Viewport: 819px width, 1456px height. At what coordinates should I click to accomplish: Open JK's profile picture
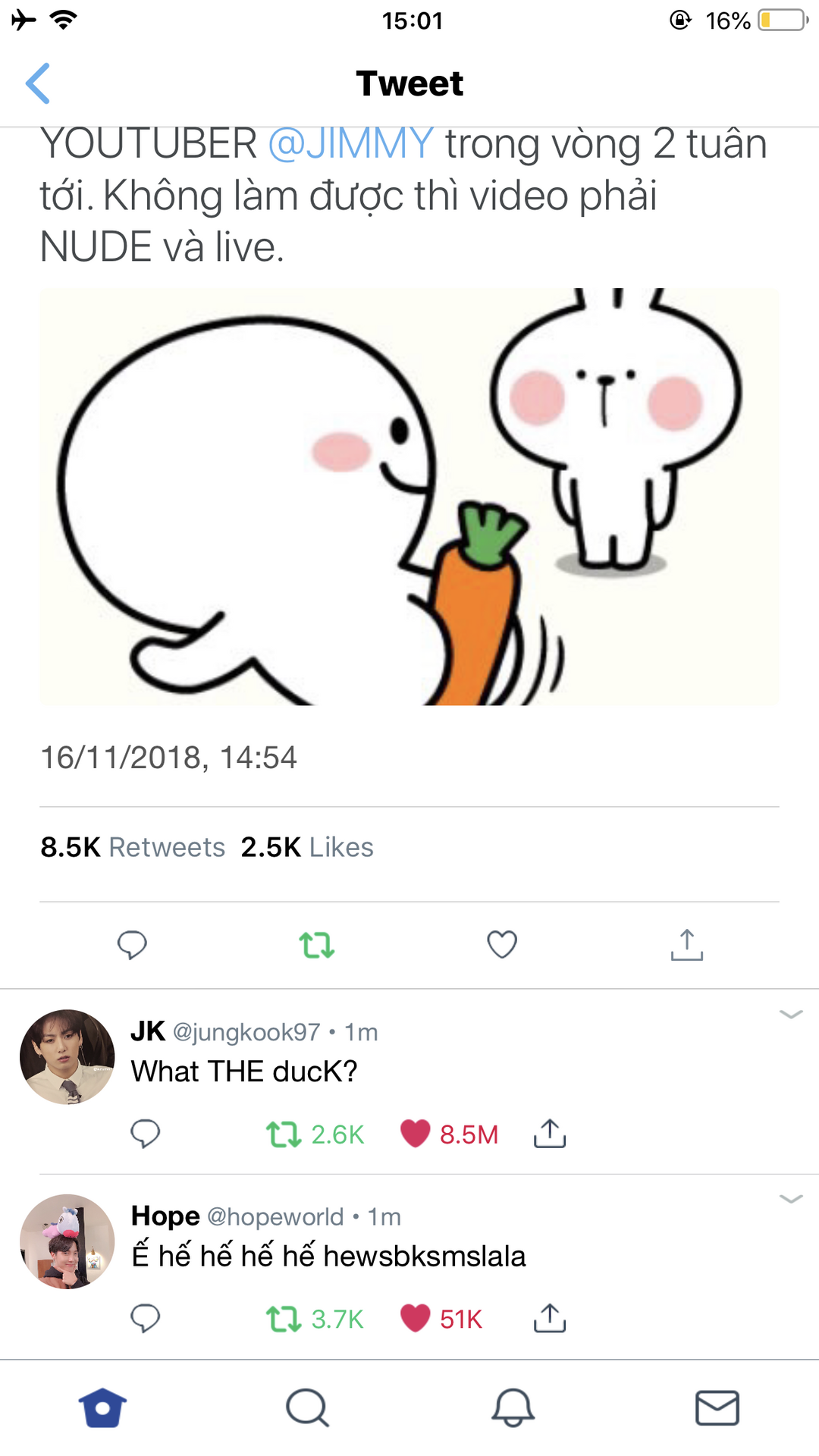[x=67, y=1056]
